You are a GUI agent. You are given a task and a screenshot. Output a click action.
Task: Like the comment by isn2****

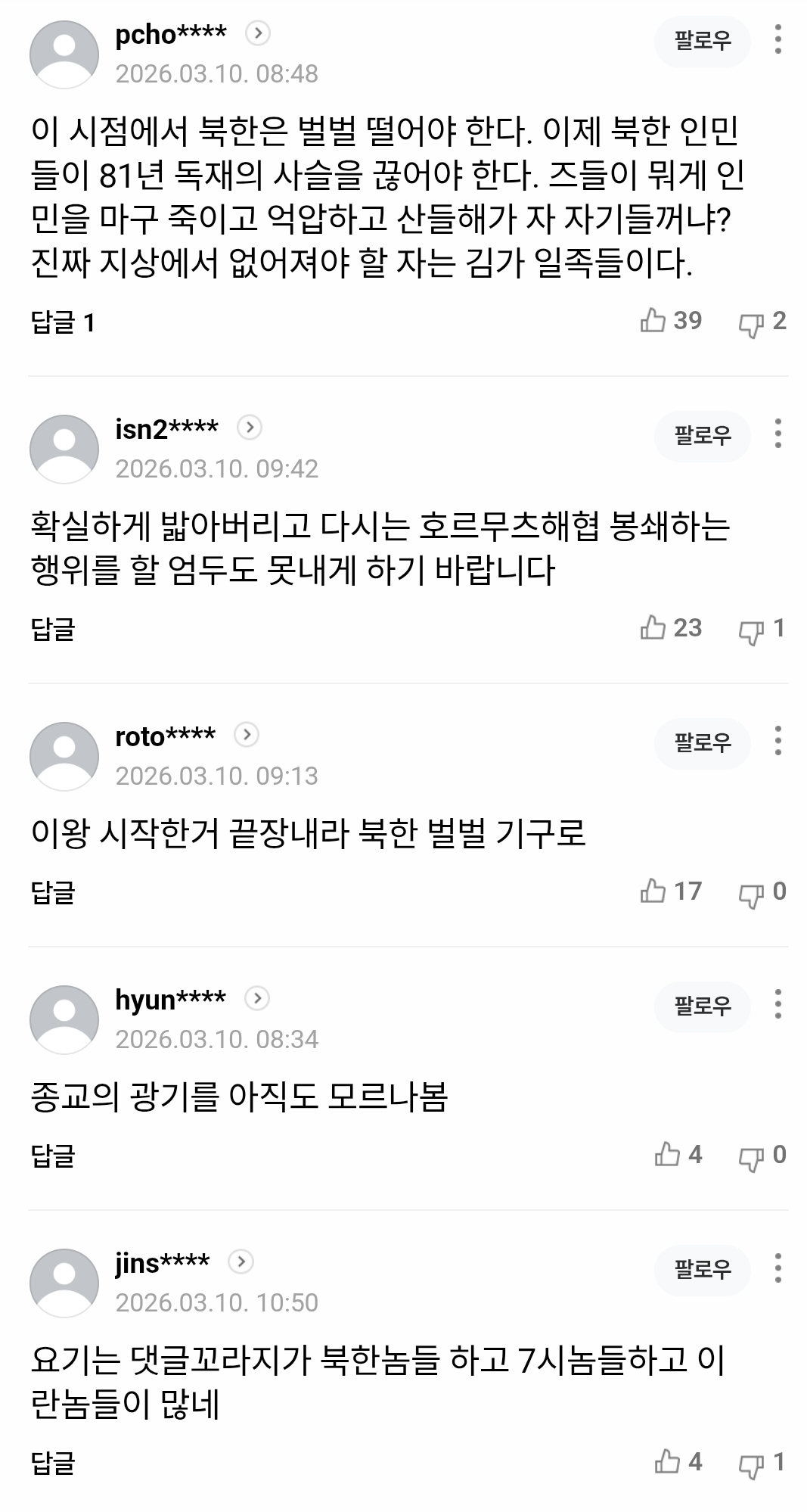tap(653, 628)
